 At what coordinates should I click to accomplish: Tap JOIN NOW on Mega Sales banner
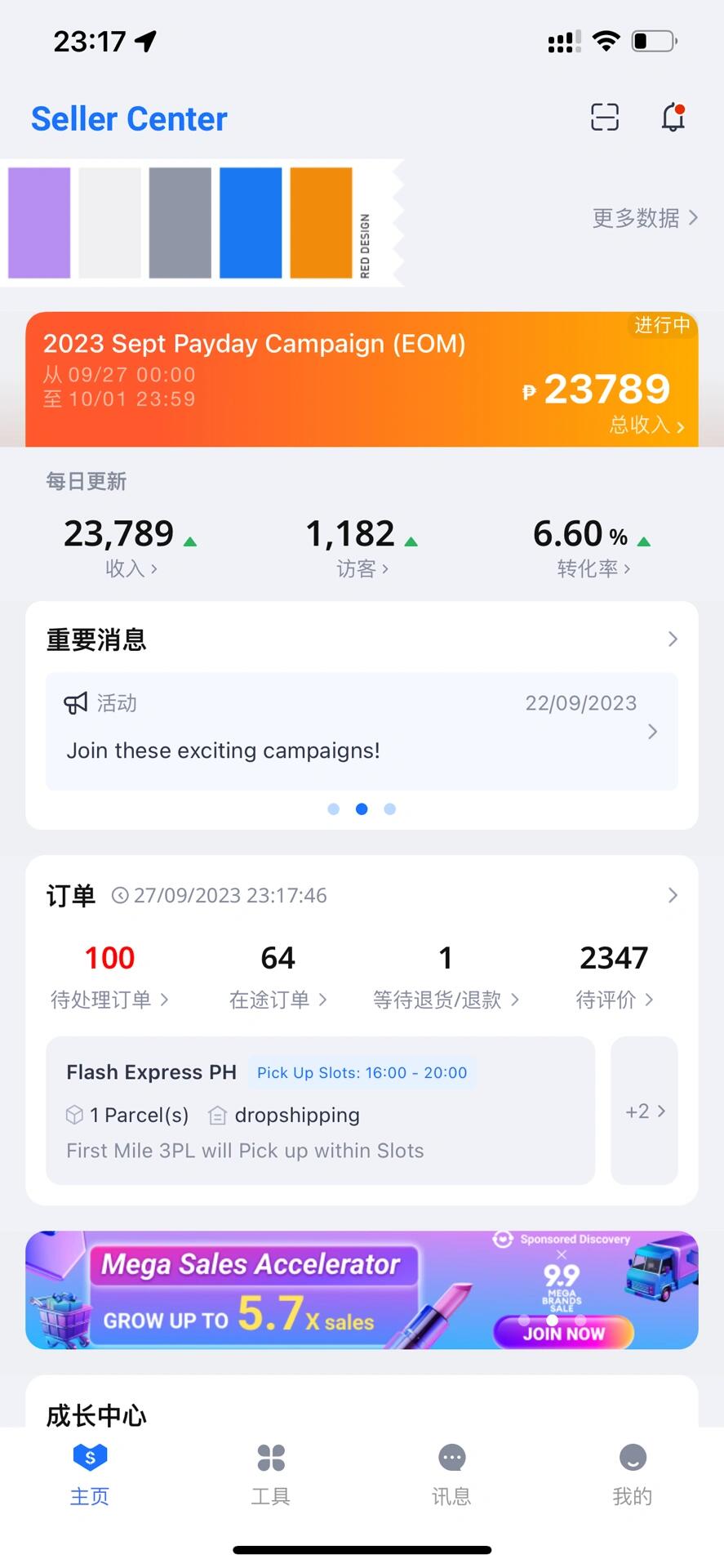563,1333
